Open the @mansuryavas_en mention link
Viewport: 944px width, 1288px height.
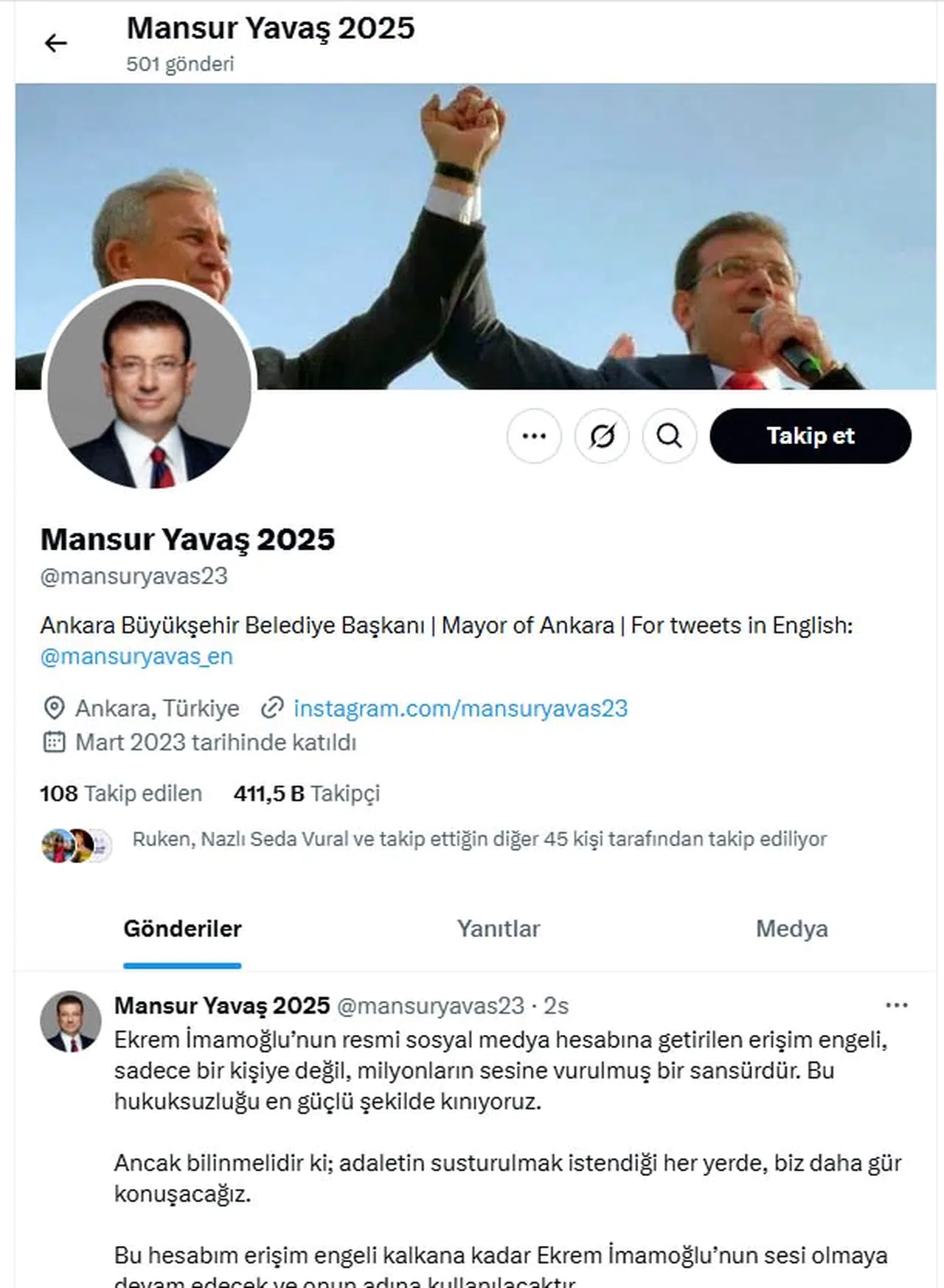(136, 656)
